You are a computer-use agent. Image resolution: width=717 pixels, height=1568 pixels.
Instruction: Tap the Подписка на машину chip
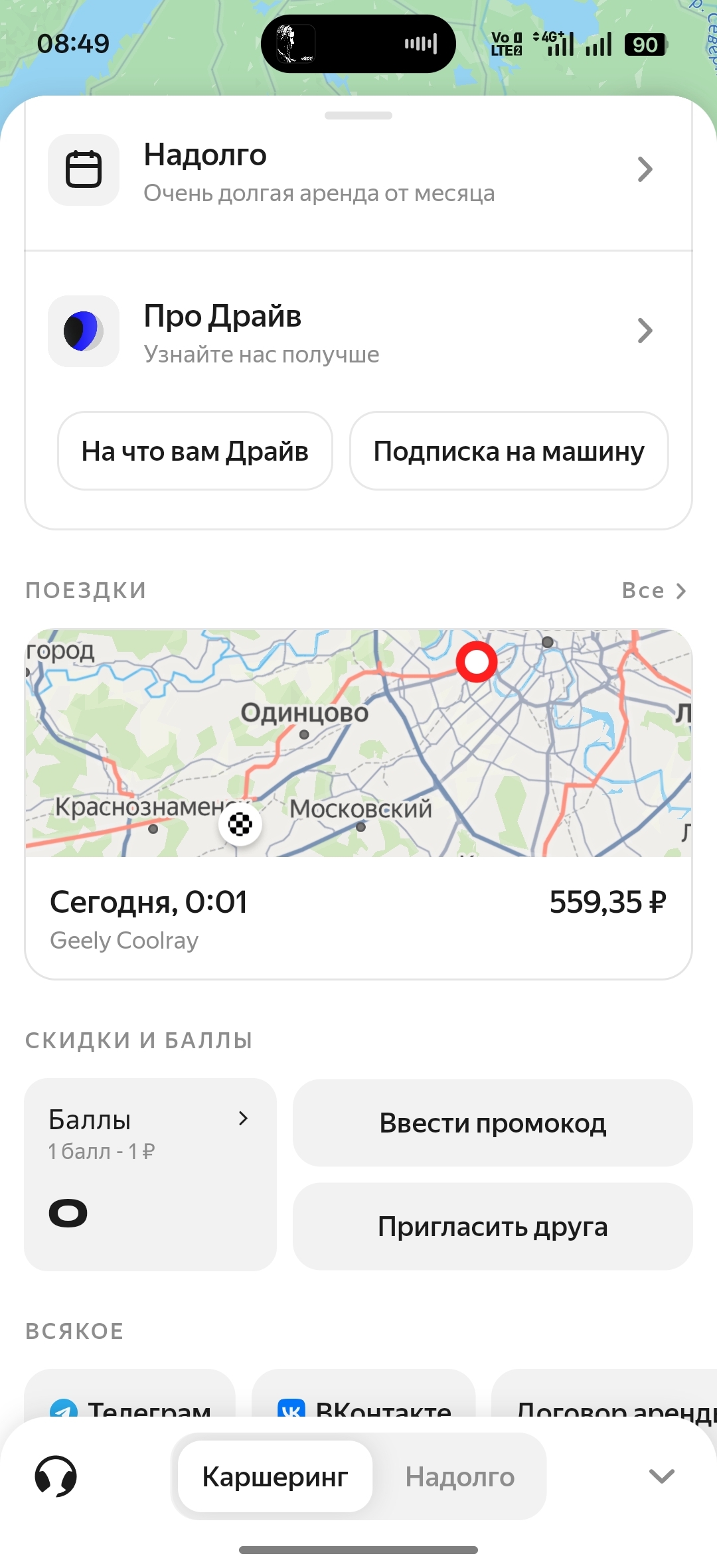(x=509, y=451)
